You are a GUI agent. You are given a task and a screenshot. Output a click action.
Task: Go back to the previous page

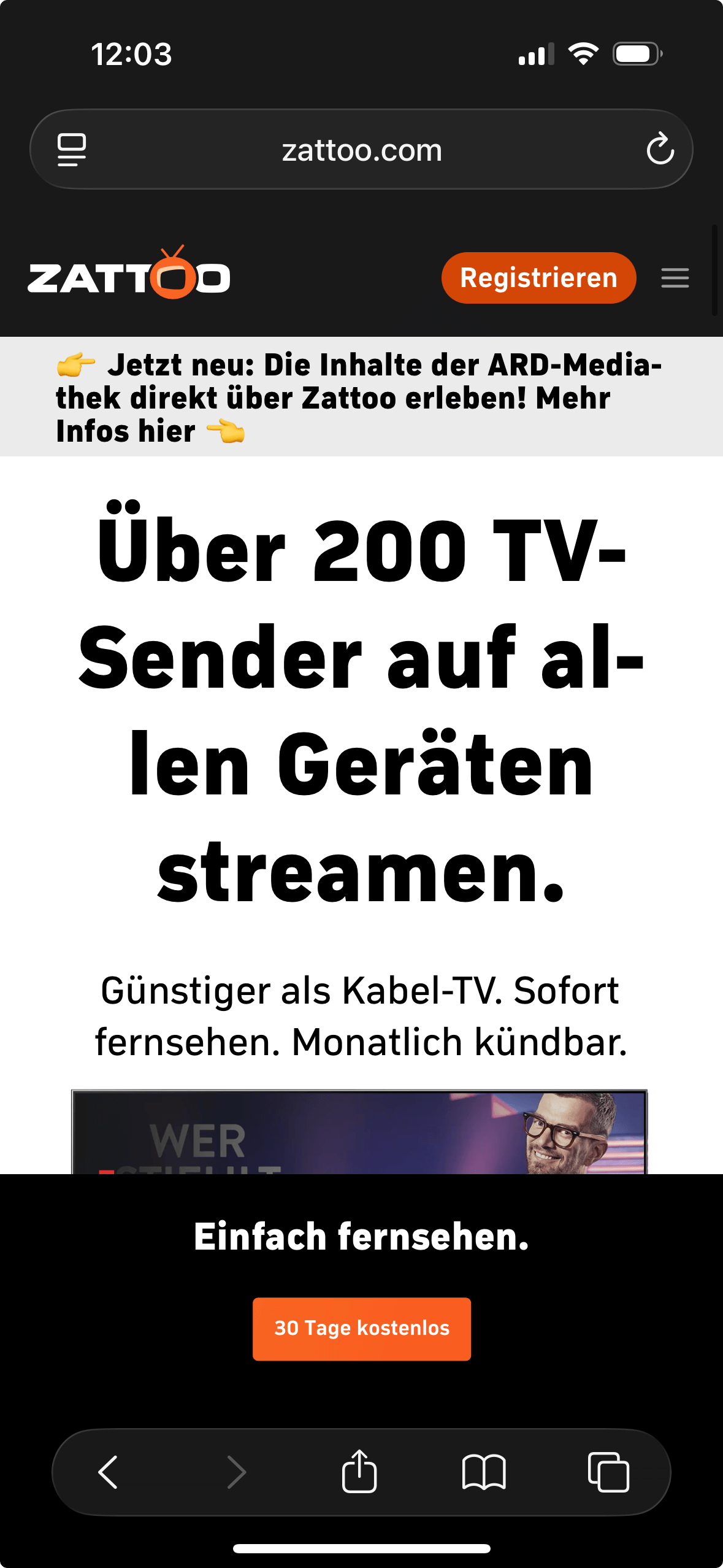coord(109,1472)
